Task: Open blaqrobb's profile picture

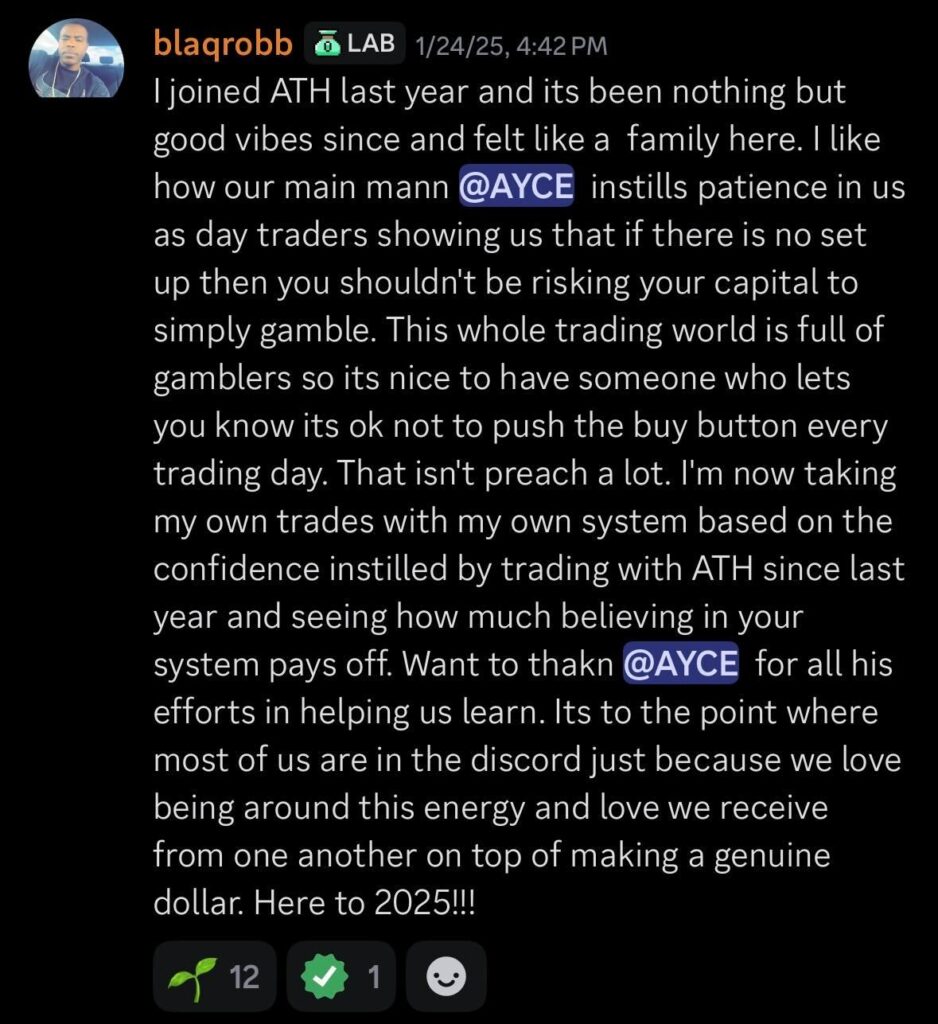Action: click(x=70, y=58)
